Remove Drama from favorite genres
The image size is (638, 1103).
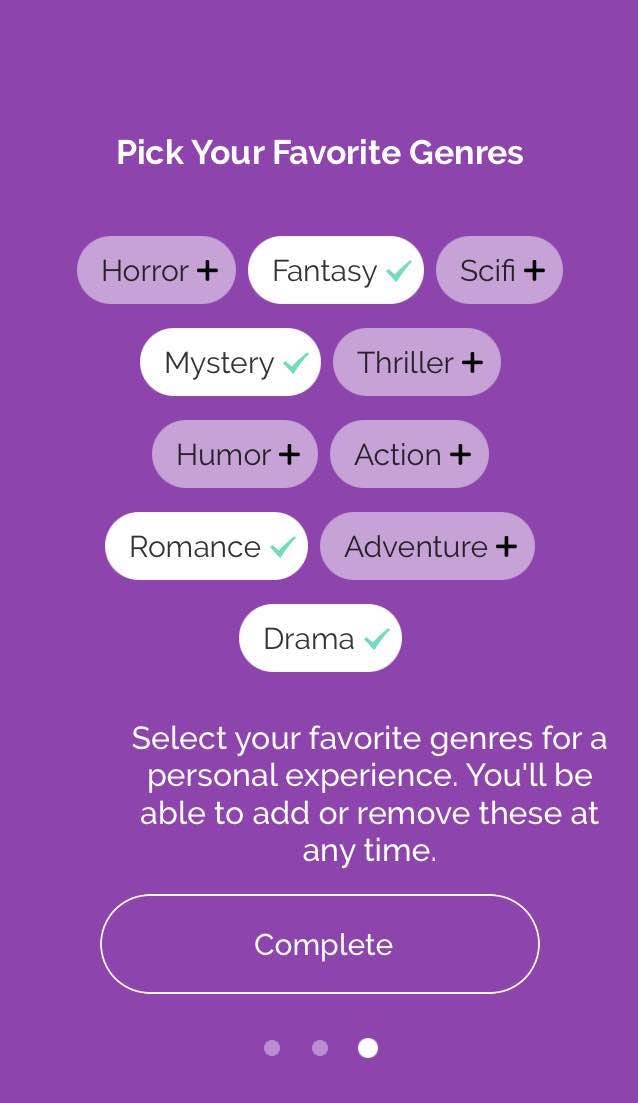click(320, 638)
